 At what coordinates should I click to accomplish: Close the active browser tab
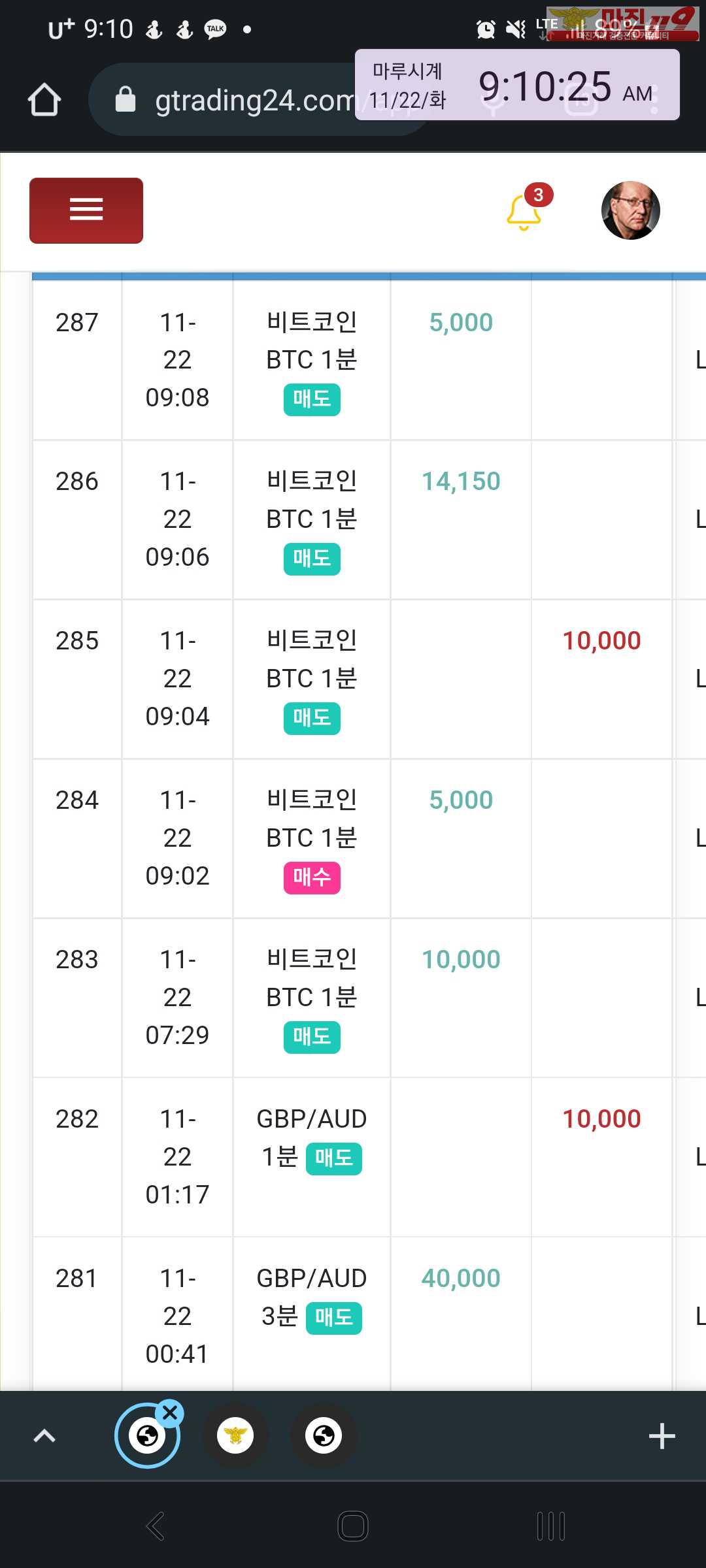[x=170, y=1413]
